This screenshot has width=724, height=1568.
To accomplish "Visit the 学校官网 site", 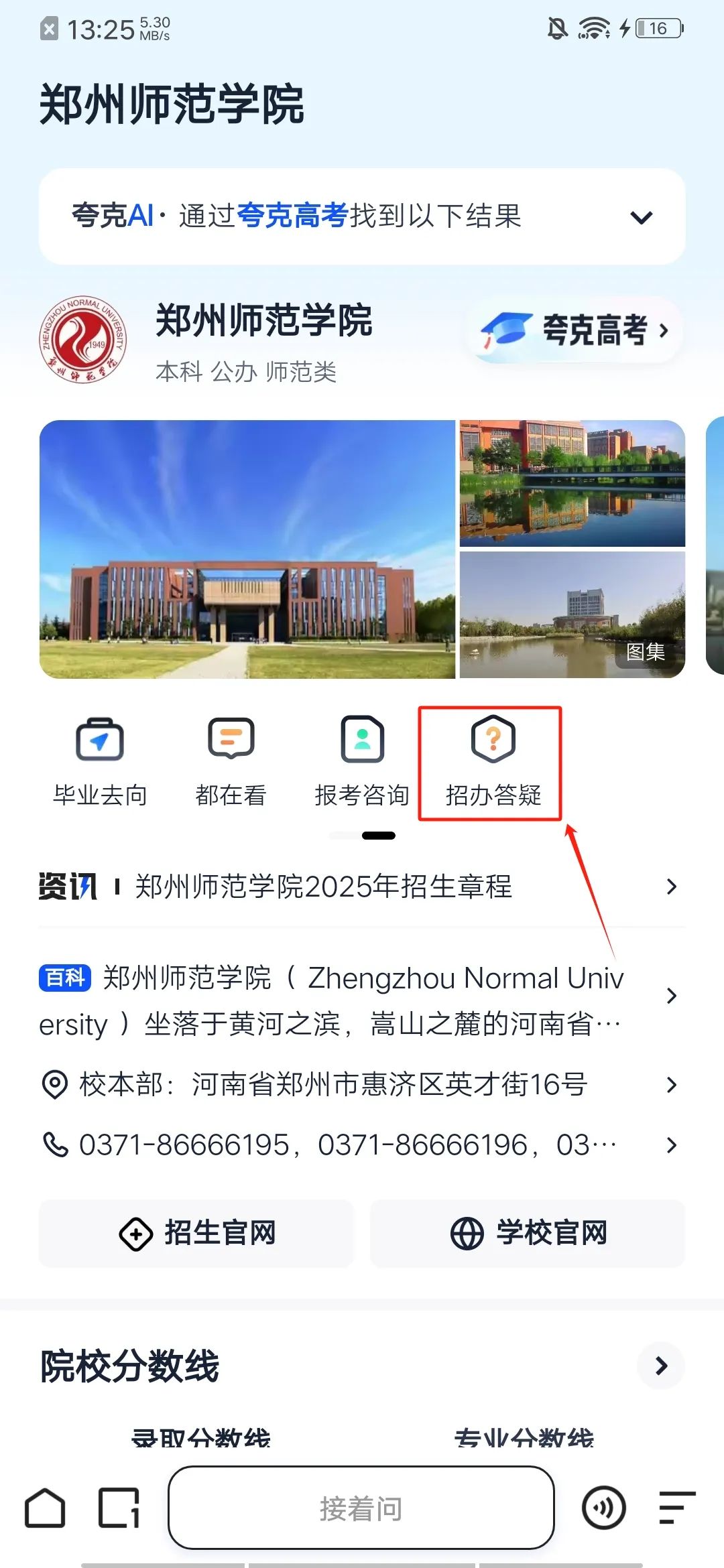I will tap(528, 1233).
